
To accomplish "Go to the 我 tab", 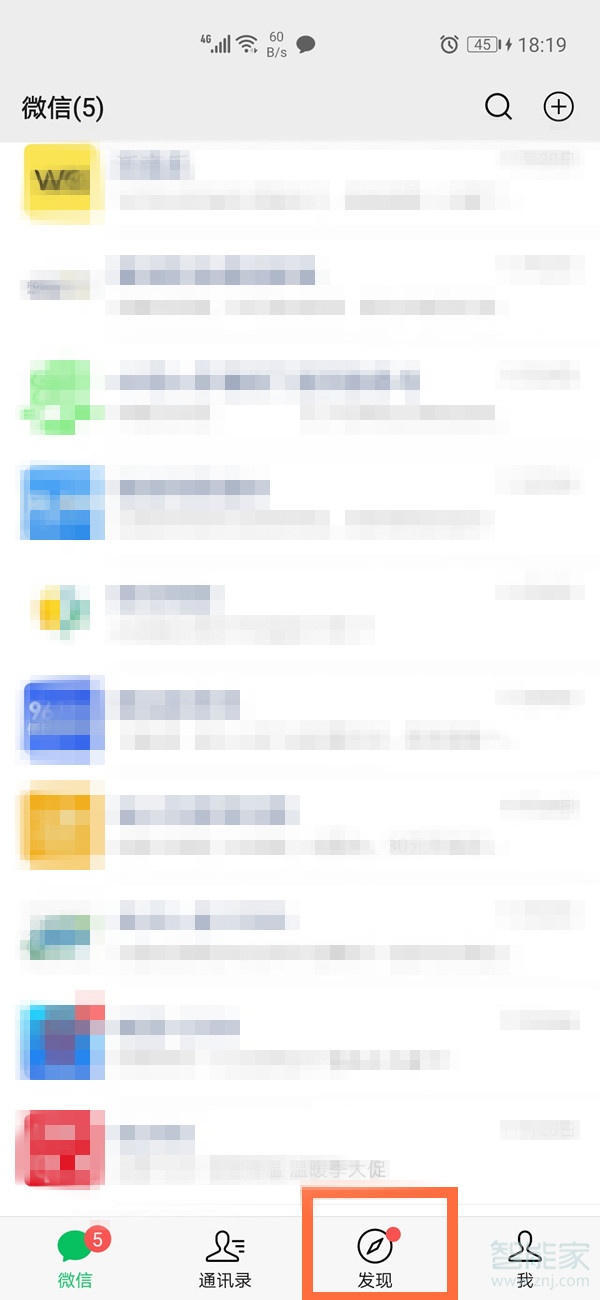I will coord(525,1258).
